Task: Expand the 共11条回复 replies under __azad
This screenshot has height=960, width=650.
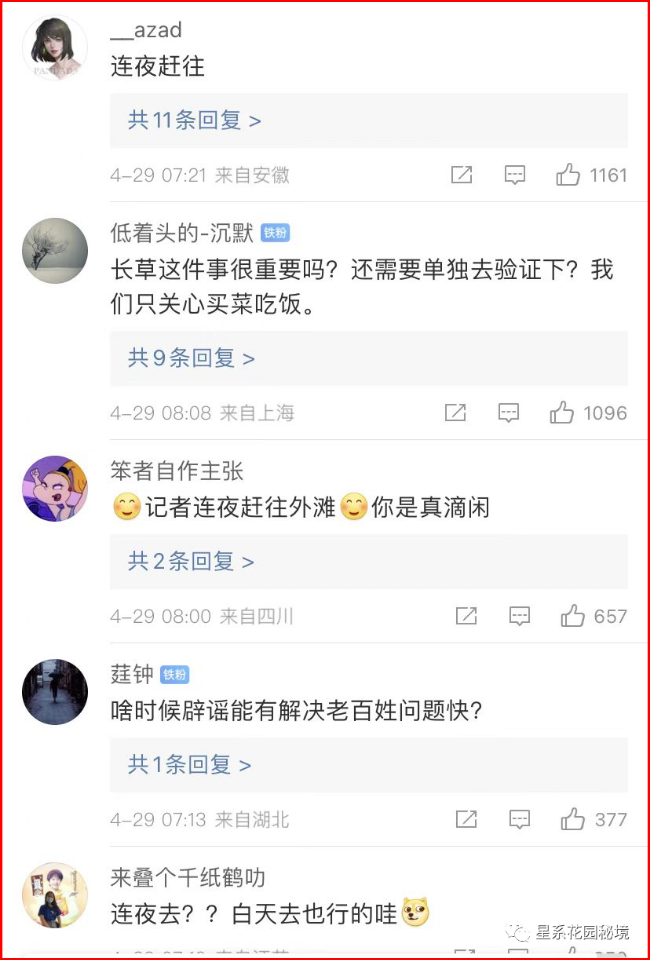Action: tap(194, 121)
